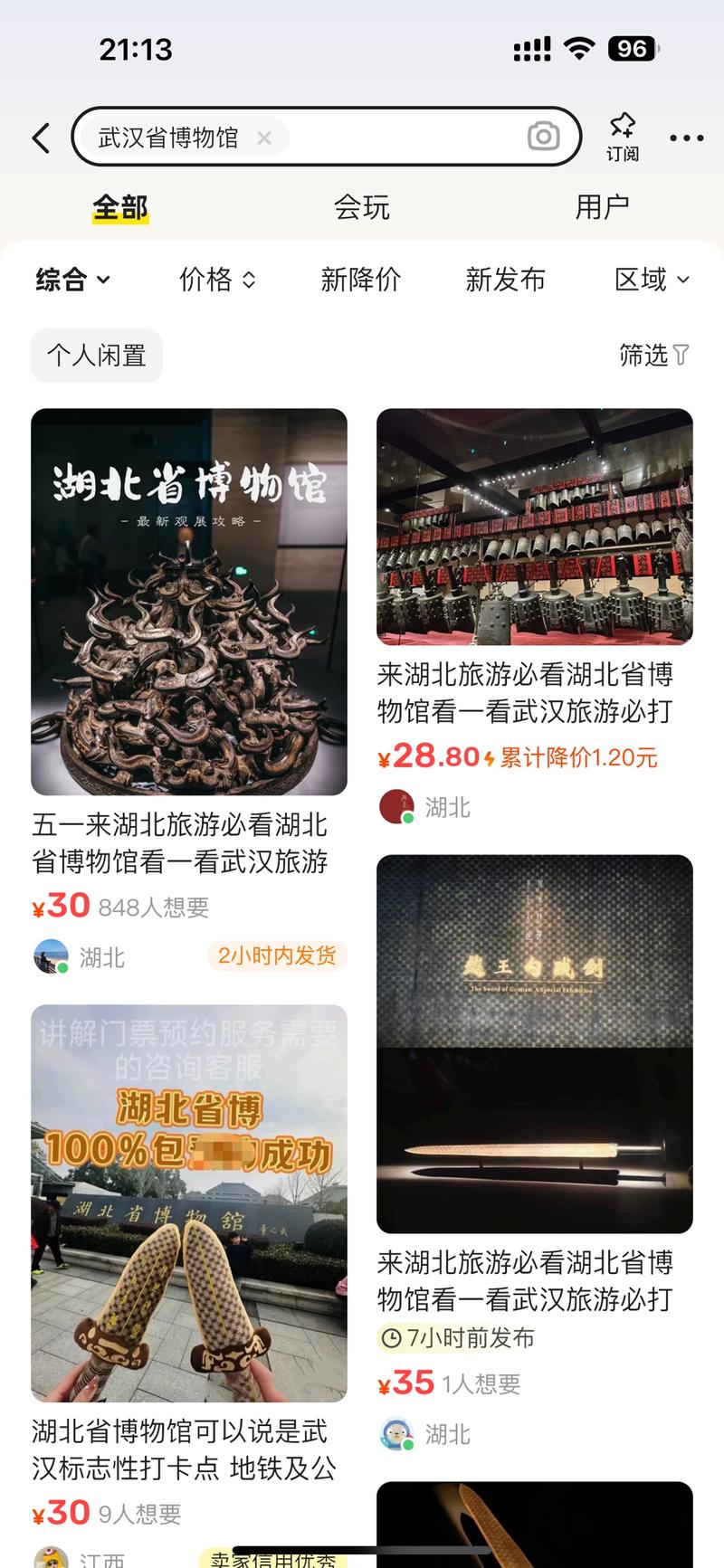The width and height of the screenshot is (724, 1568).
Task: Enable the 新发布 filter
Action: coord(505,280)
